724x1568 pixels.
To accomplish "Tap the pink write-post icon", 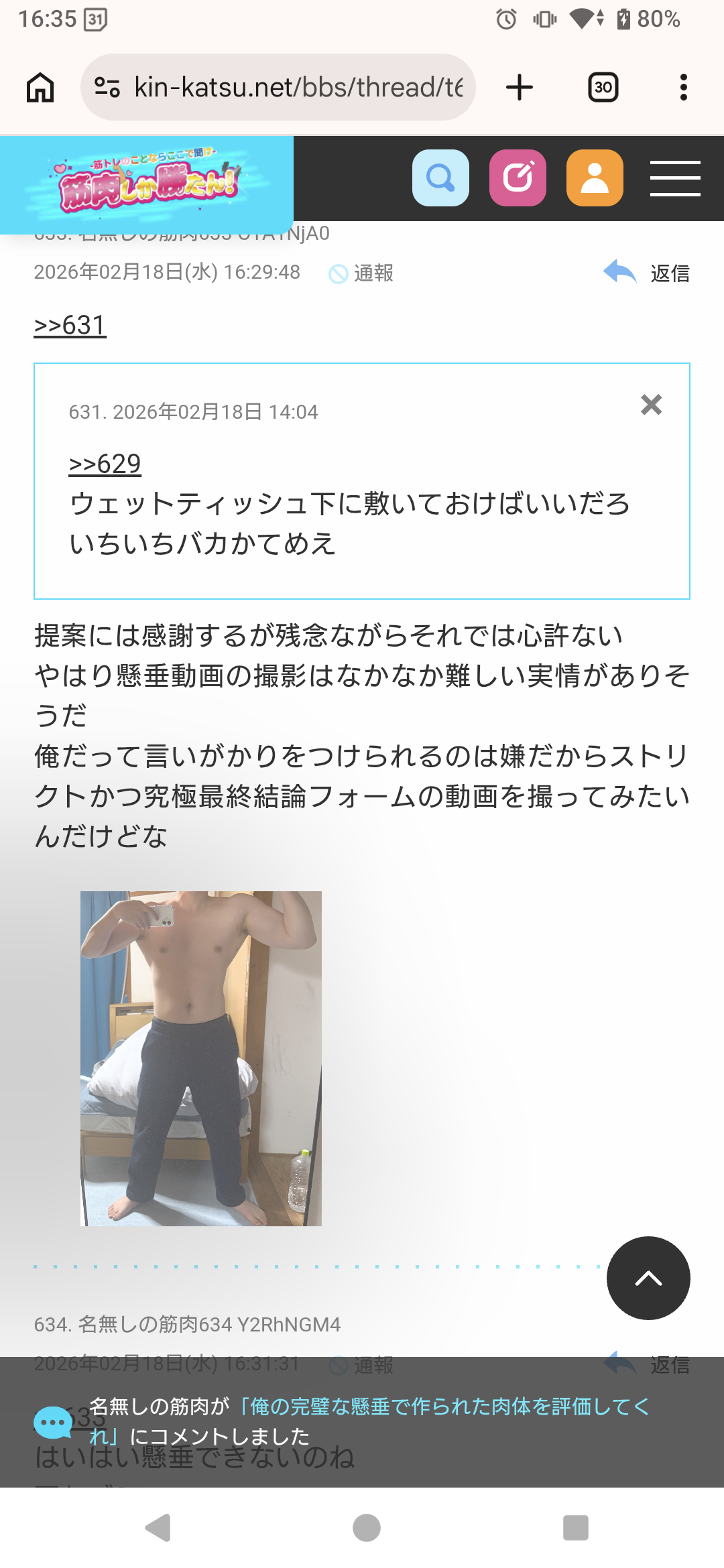I will click(x=518, y=178).
